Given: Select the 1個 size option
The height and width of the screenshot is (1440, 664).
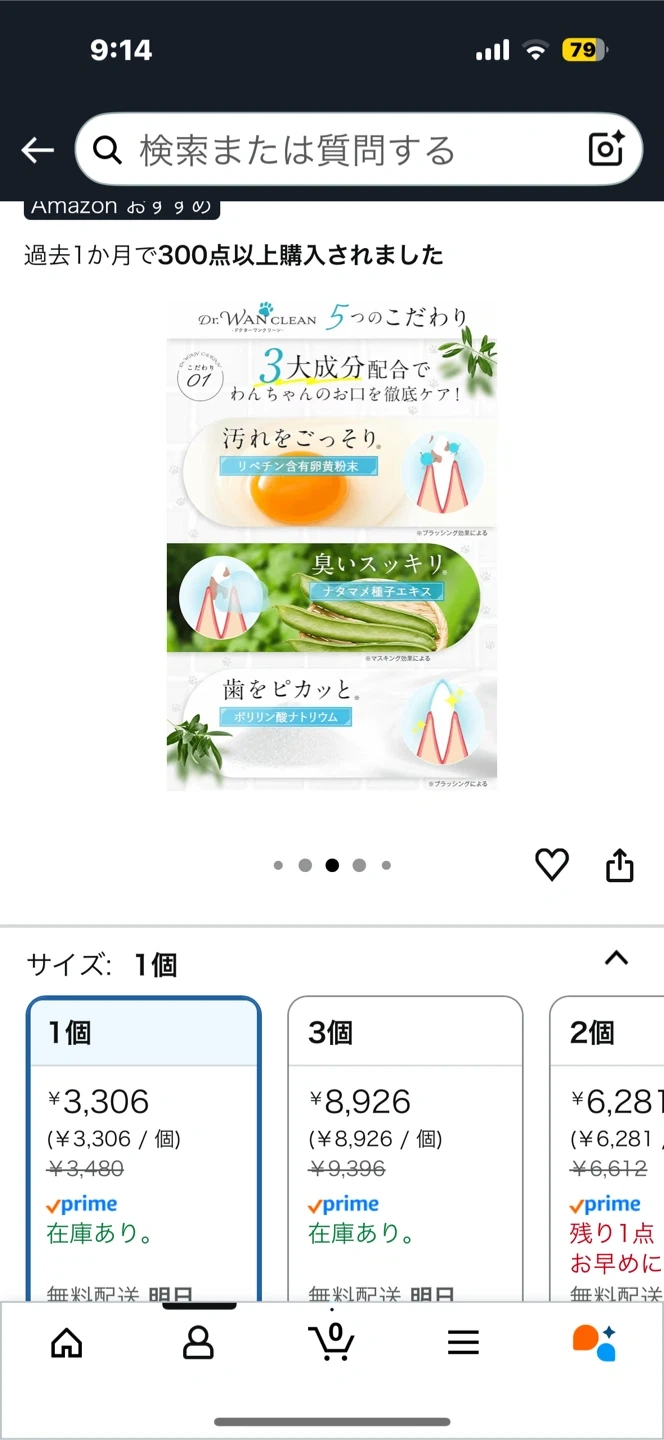Looking at the screenshot, I should (144, 1140).
